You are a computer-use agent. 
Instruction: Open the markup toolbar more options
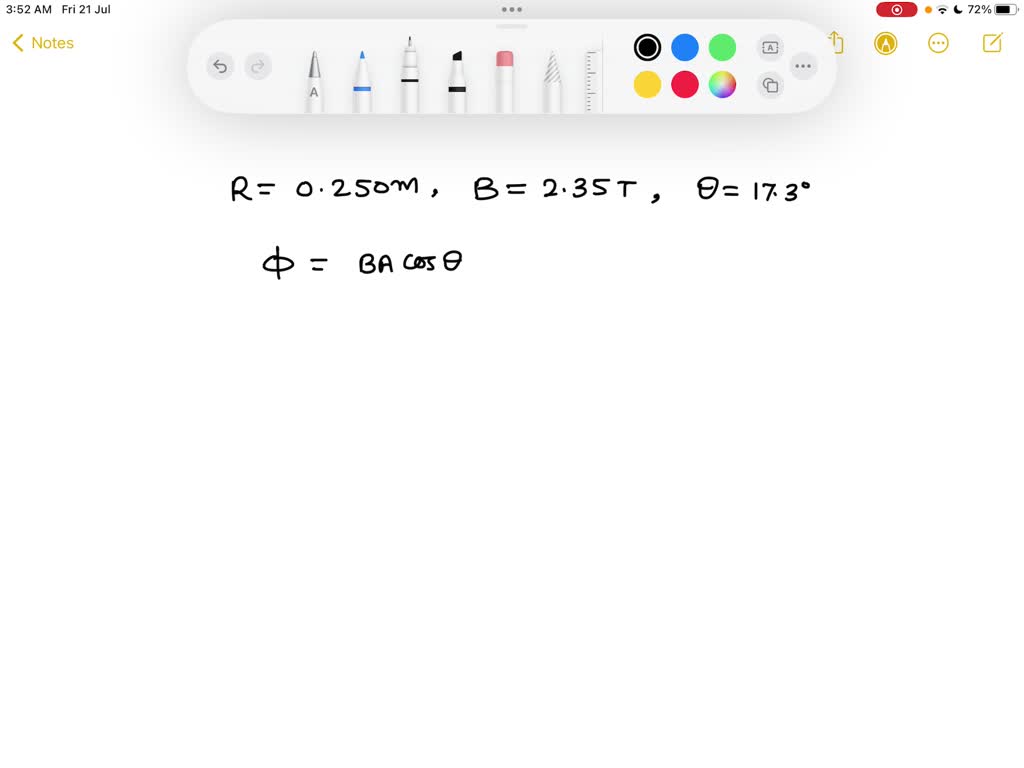coord(803,67)
